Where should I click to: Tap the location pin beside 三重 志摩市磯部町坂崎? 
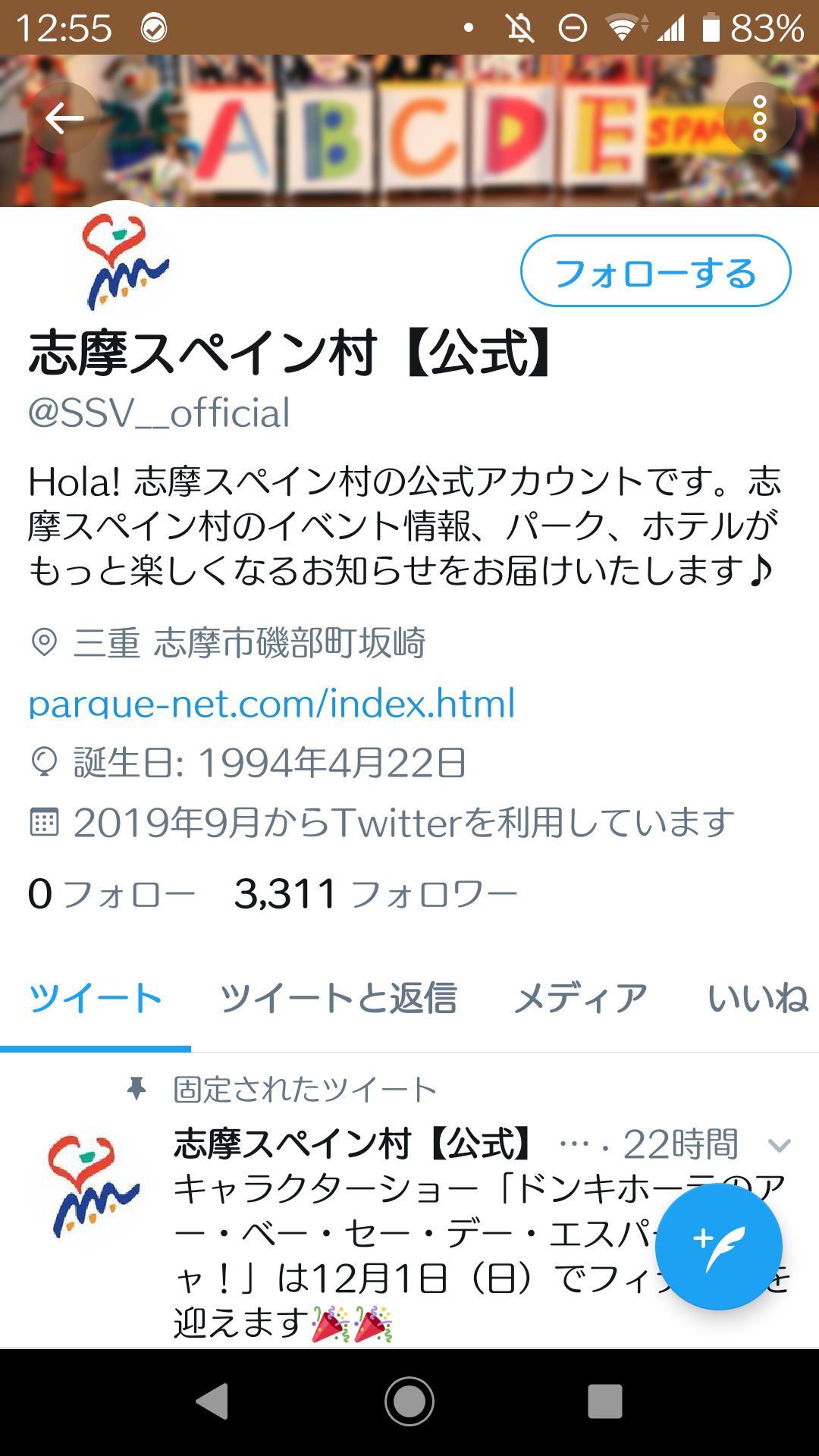click(45, 644)
